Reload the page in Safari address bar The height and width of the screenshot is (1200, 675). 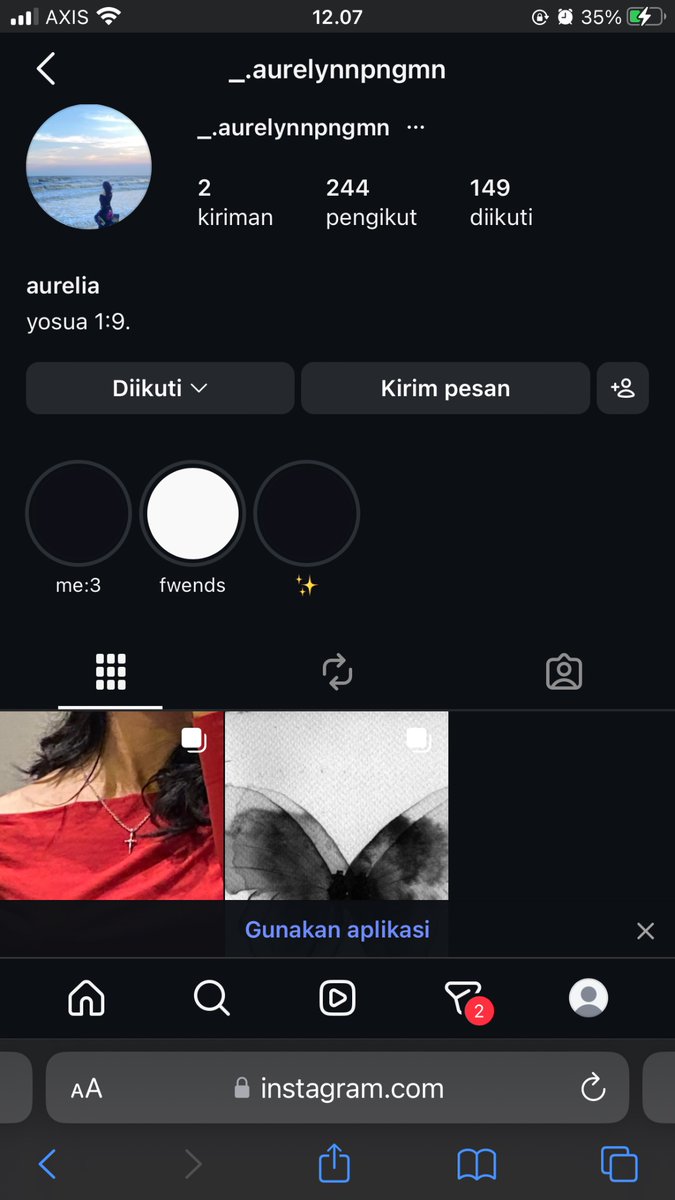pos(593,1087)
